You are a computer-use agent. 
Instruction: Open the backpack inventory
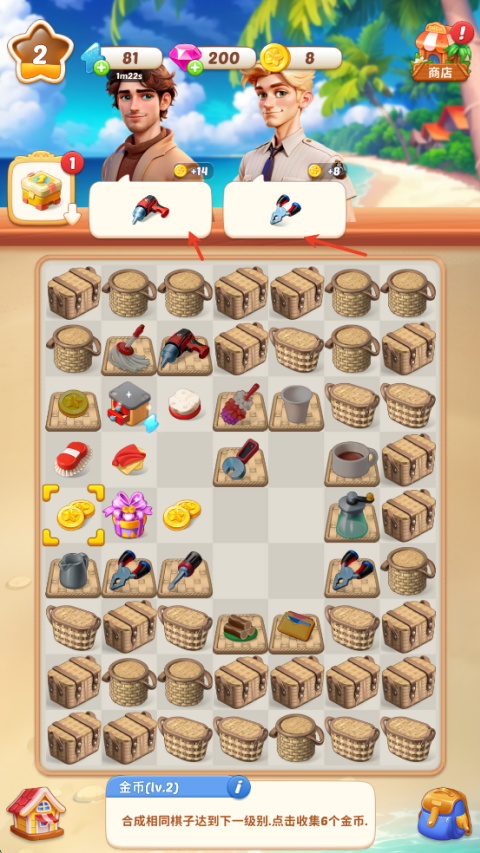(445, 812)
